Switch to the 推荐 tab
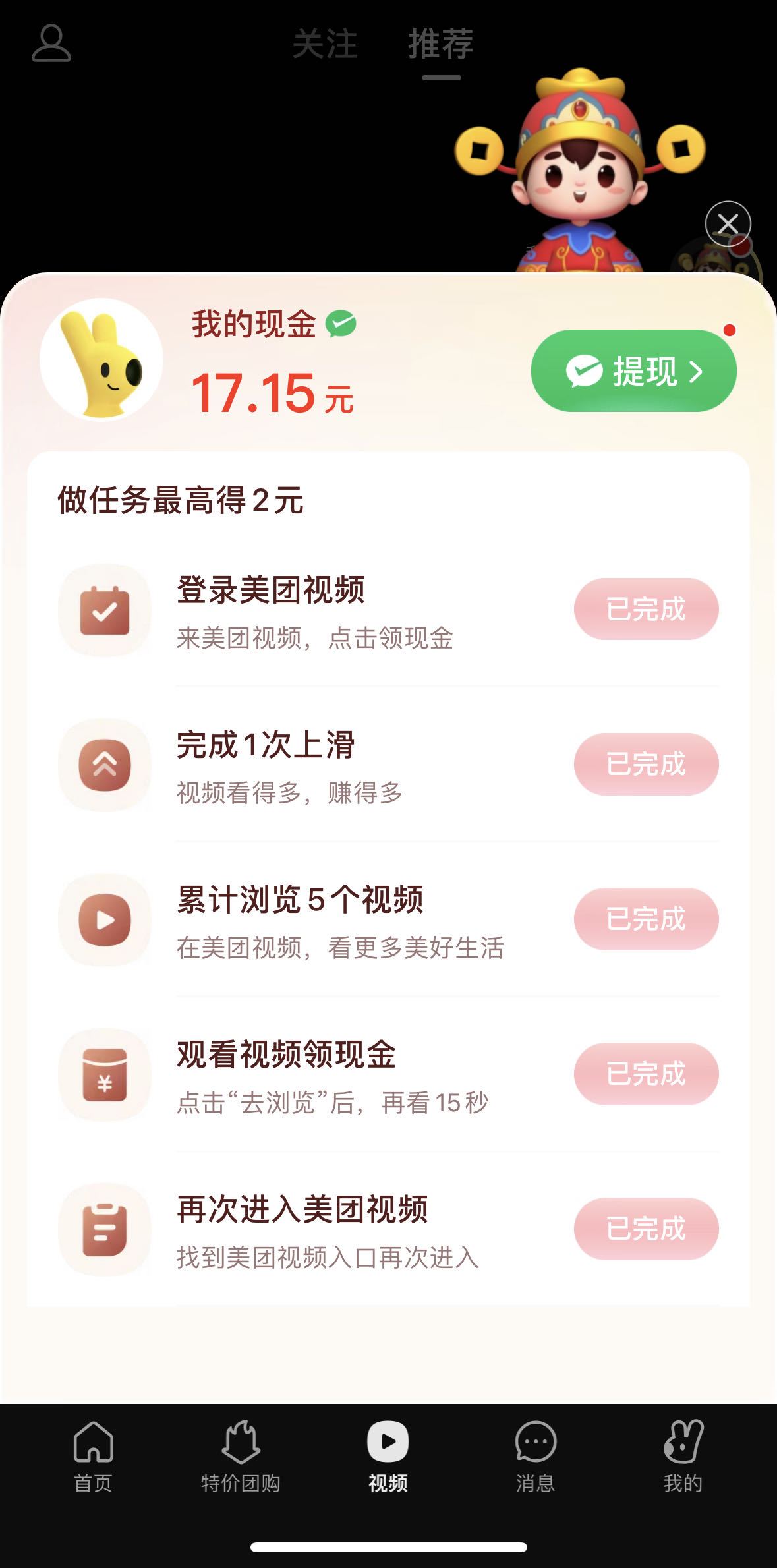 point(441,45)
